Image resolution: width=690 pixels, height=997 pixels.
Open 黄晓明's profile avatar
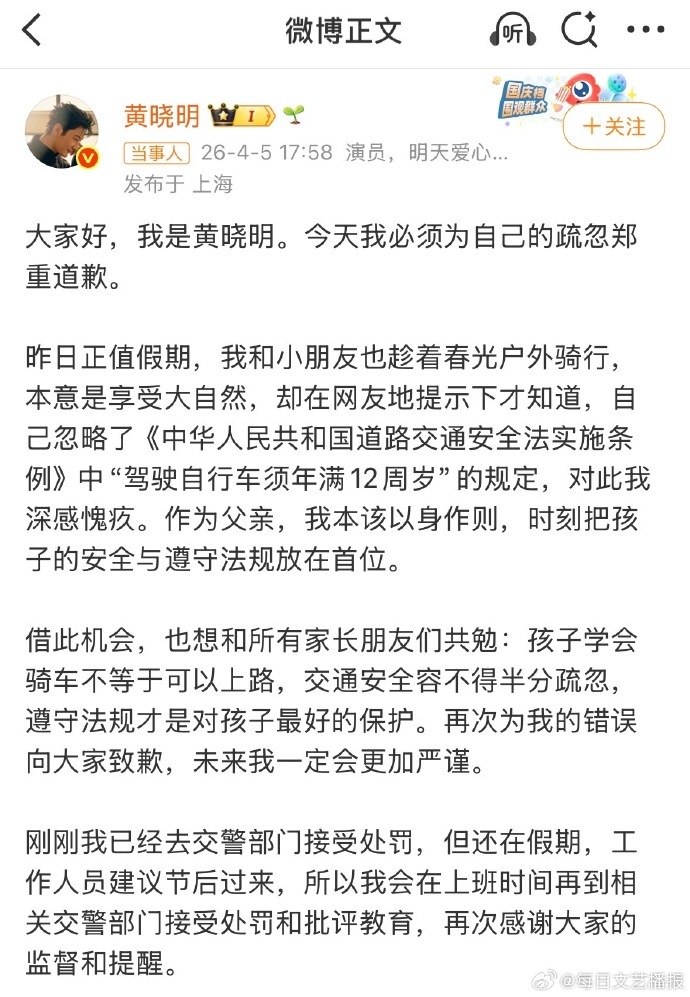click(62, 132)
